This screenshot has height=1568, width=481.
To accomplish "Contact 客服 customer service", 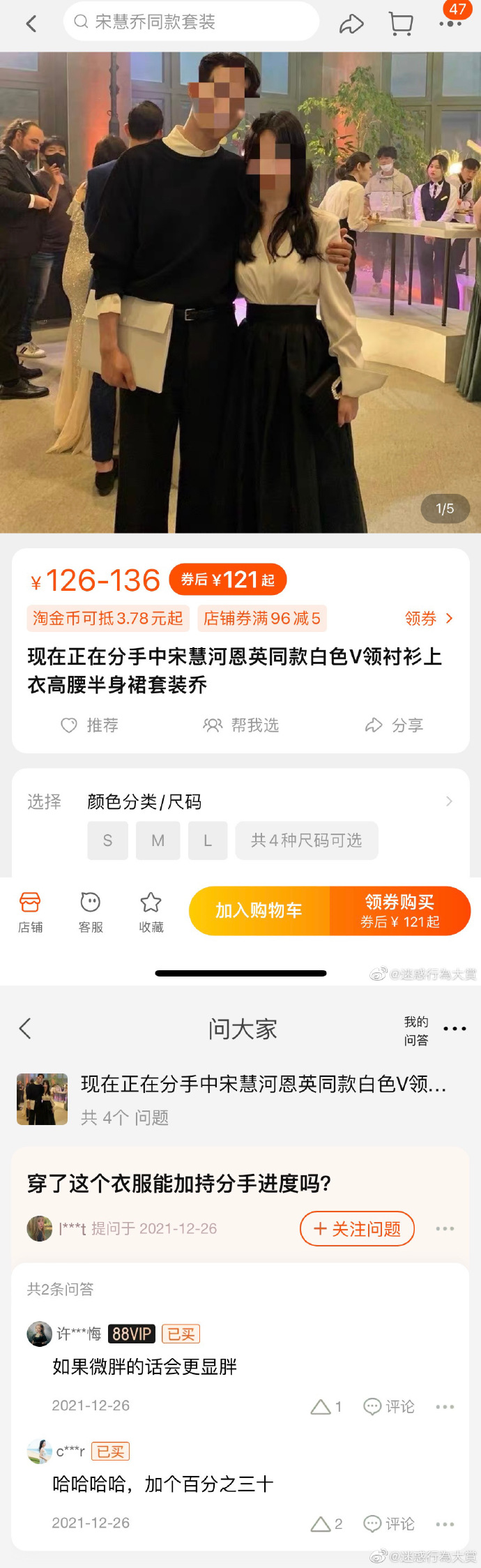I will coord(91,912).
